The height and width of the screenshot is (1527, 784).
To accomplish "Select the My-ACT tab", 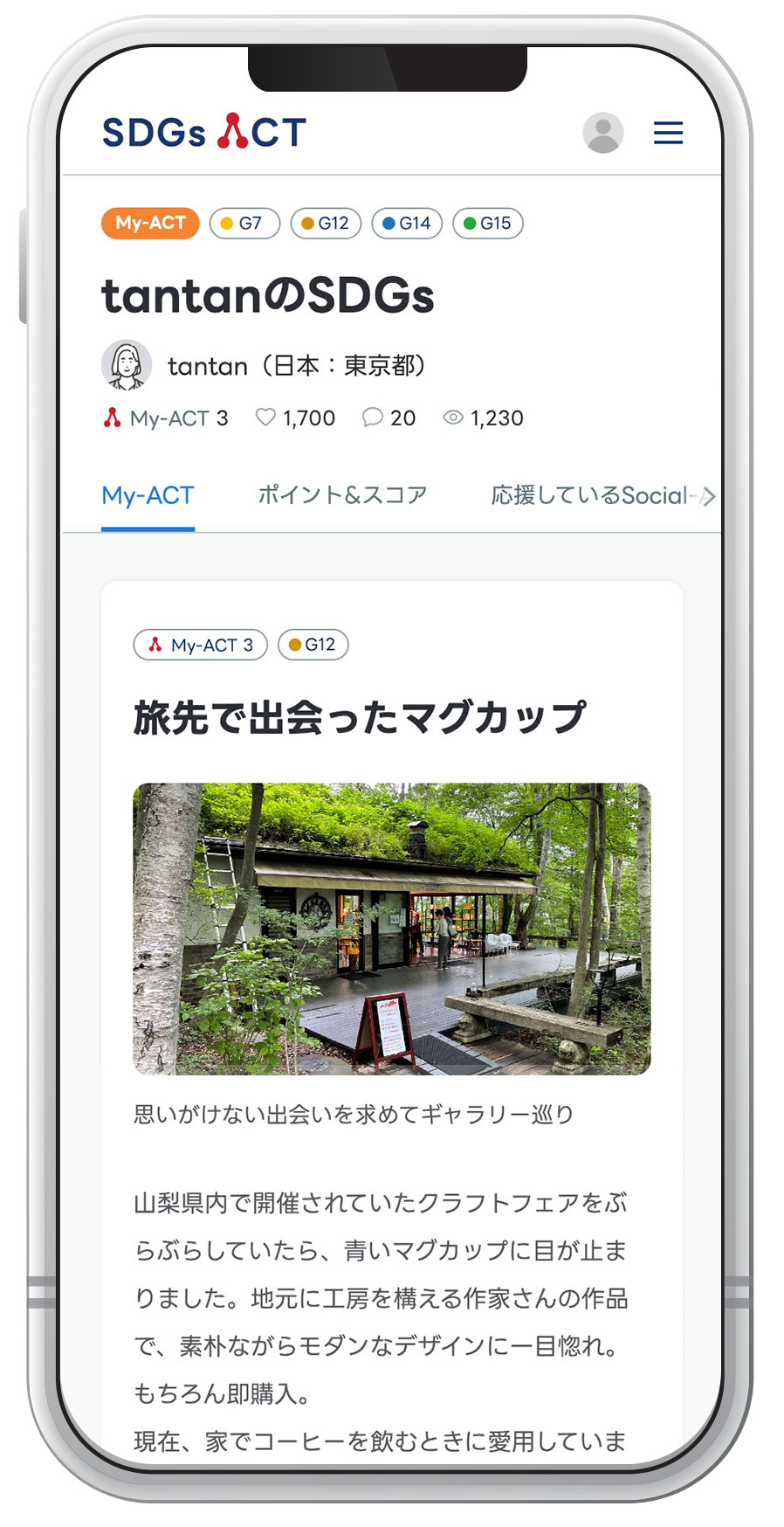I will click(148, 495).
